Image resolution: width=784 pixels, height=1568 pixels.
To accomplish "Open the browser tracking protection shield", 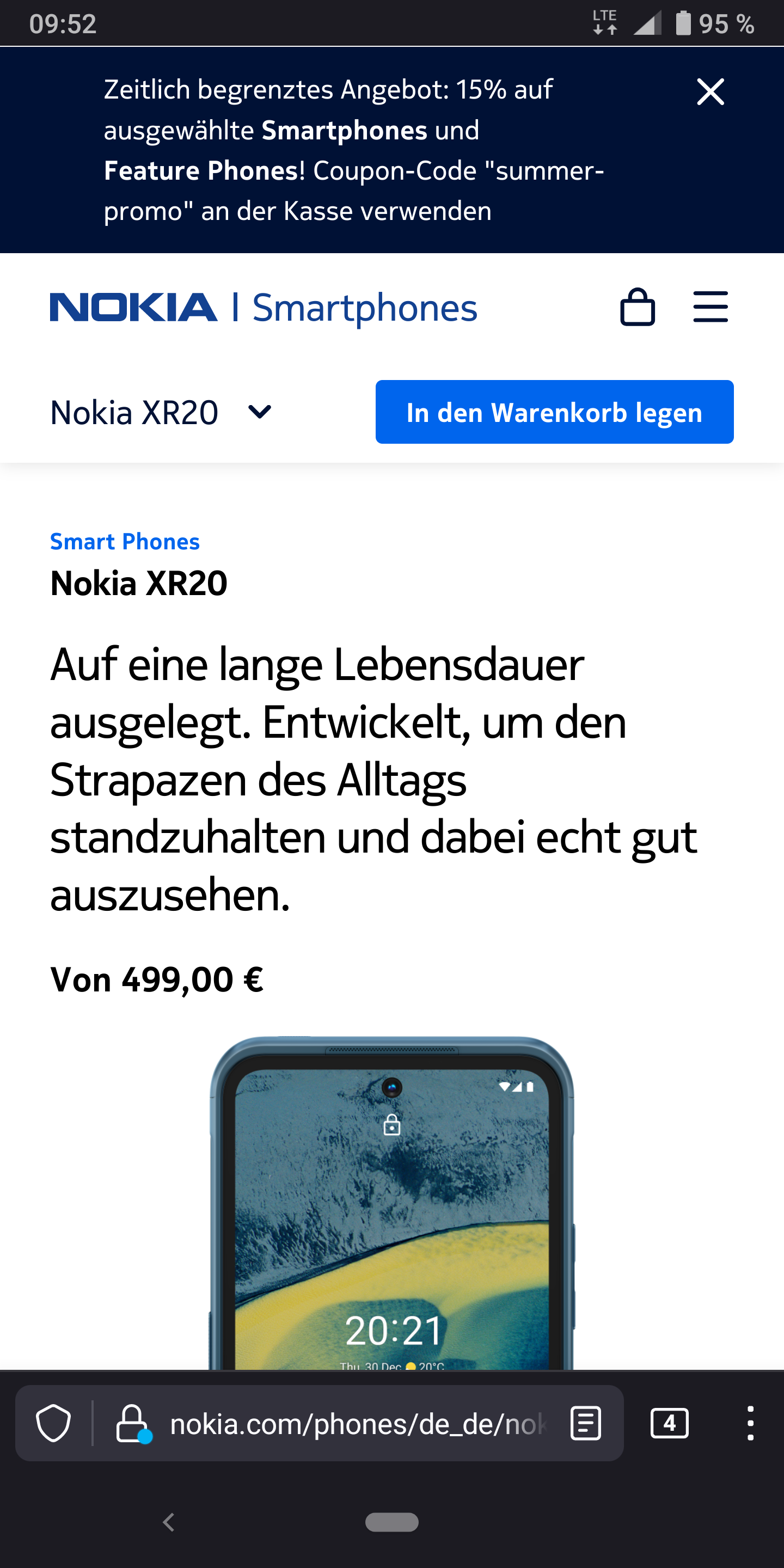I will pyautogui.click(x=53, y=1424).
